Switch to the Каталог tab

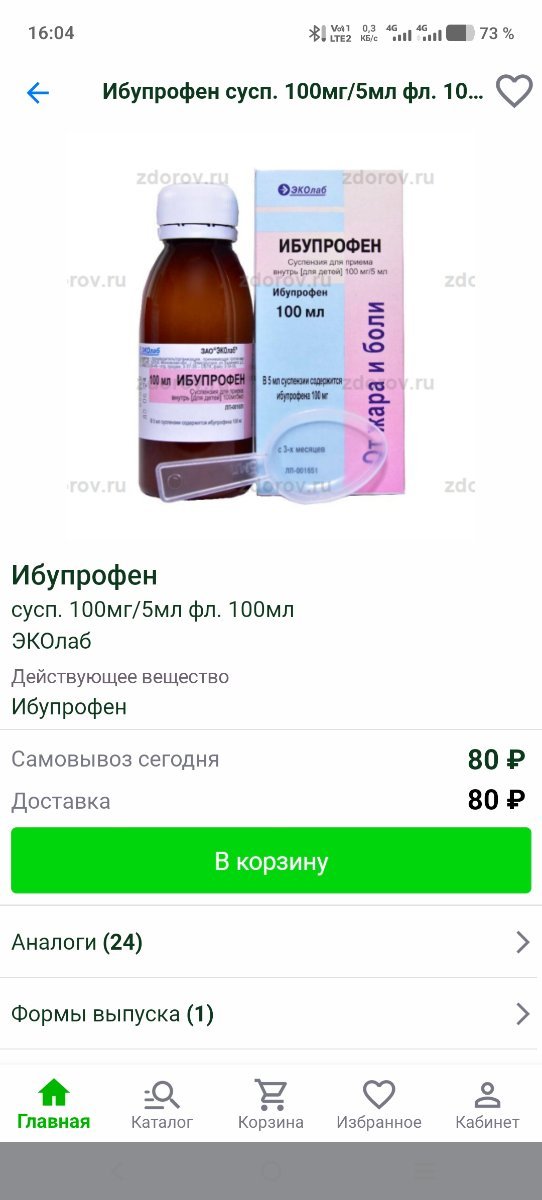click(x=162, y=1105)
